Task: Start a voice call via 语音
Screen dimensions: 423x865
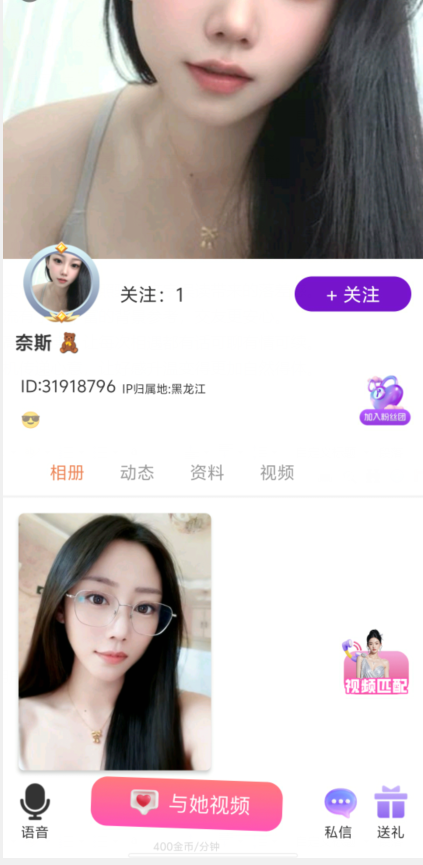Action: pos(35,811)
